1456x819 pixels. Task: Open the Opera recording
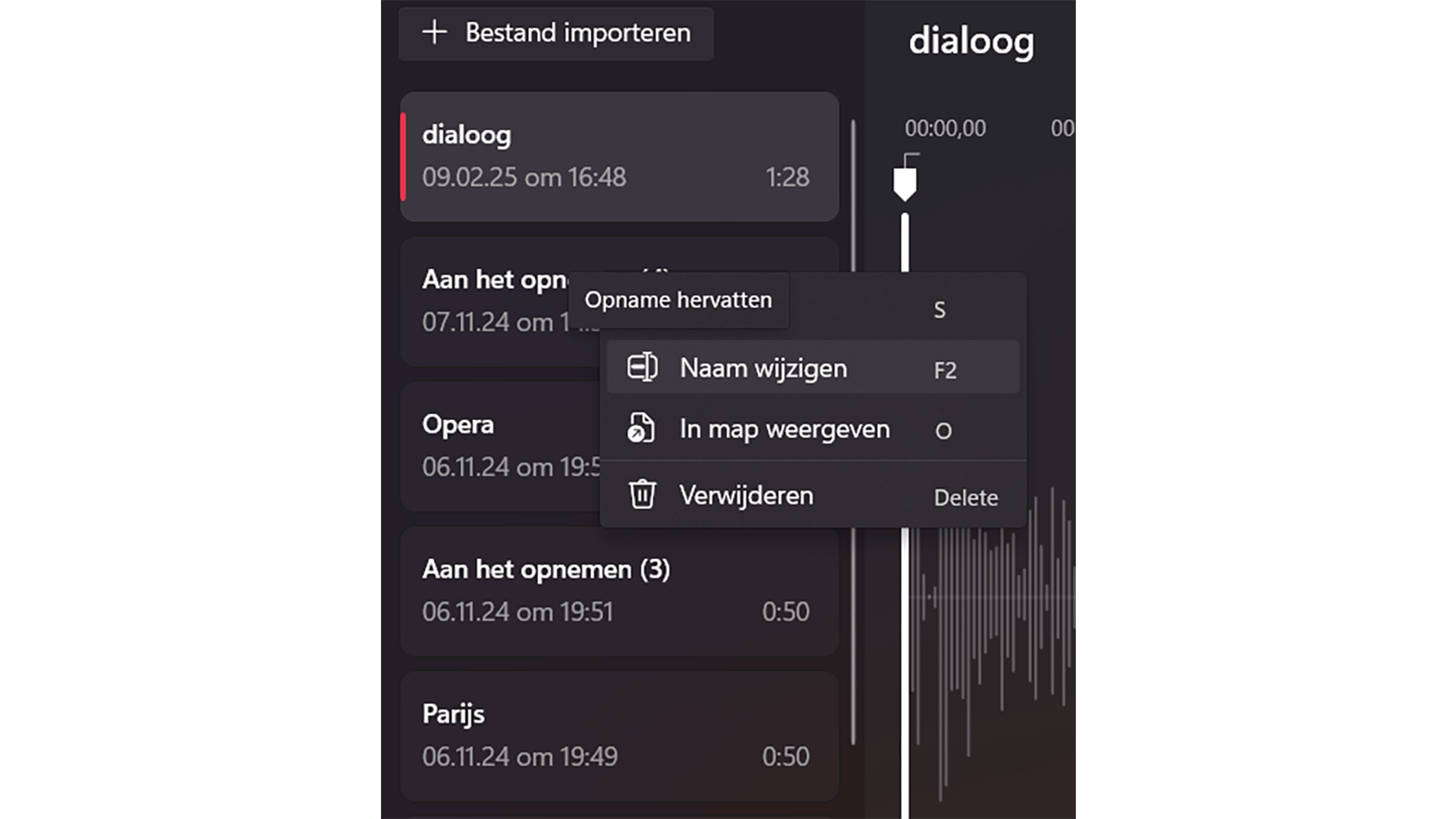point(499,445)
